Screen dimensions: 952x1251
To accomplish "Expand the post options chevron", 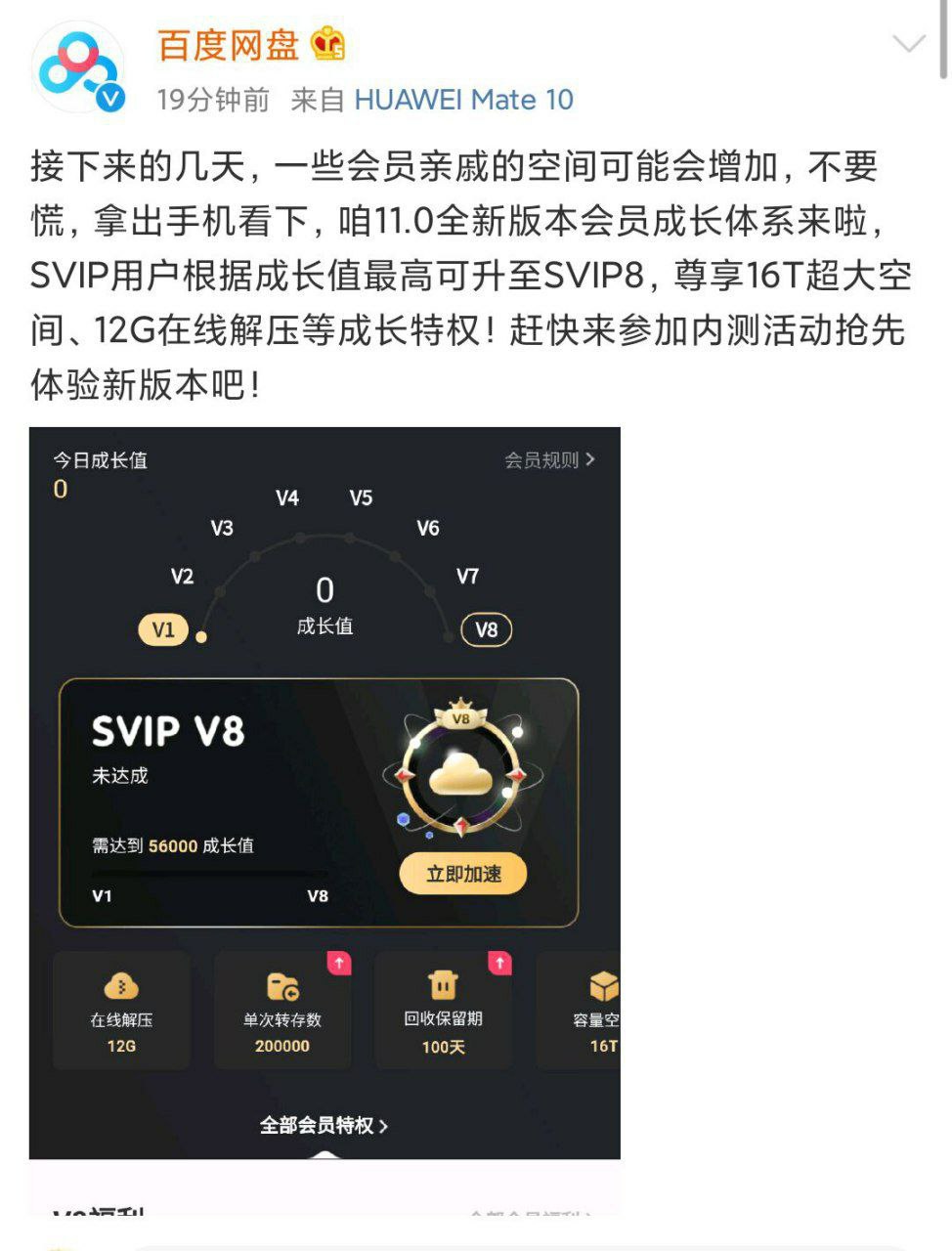I will (909, 44).
